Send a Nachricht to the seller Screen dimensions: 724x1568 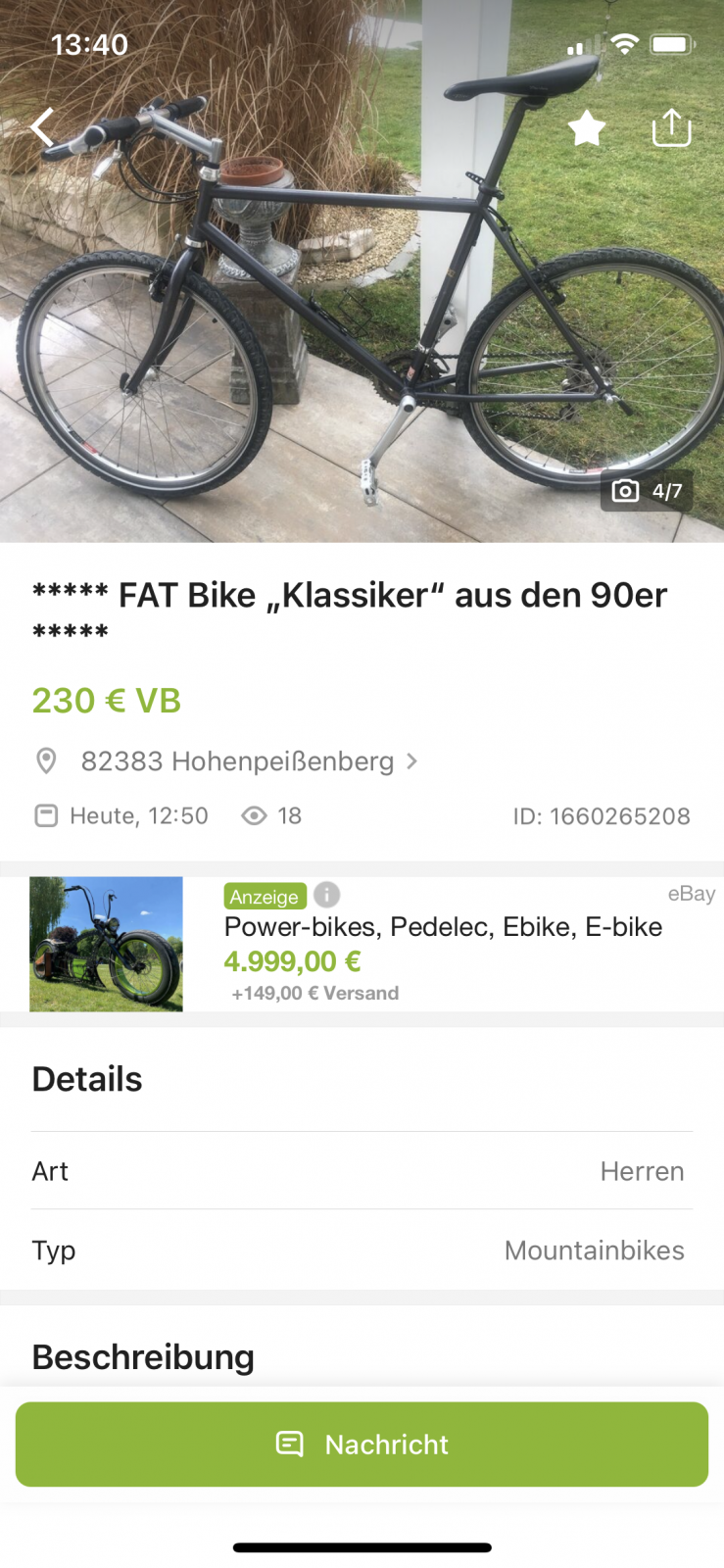362,1445
